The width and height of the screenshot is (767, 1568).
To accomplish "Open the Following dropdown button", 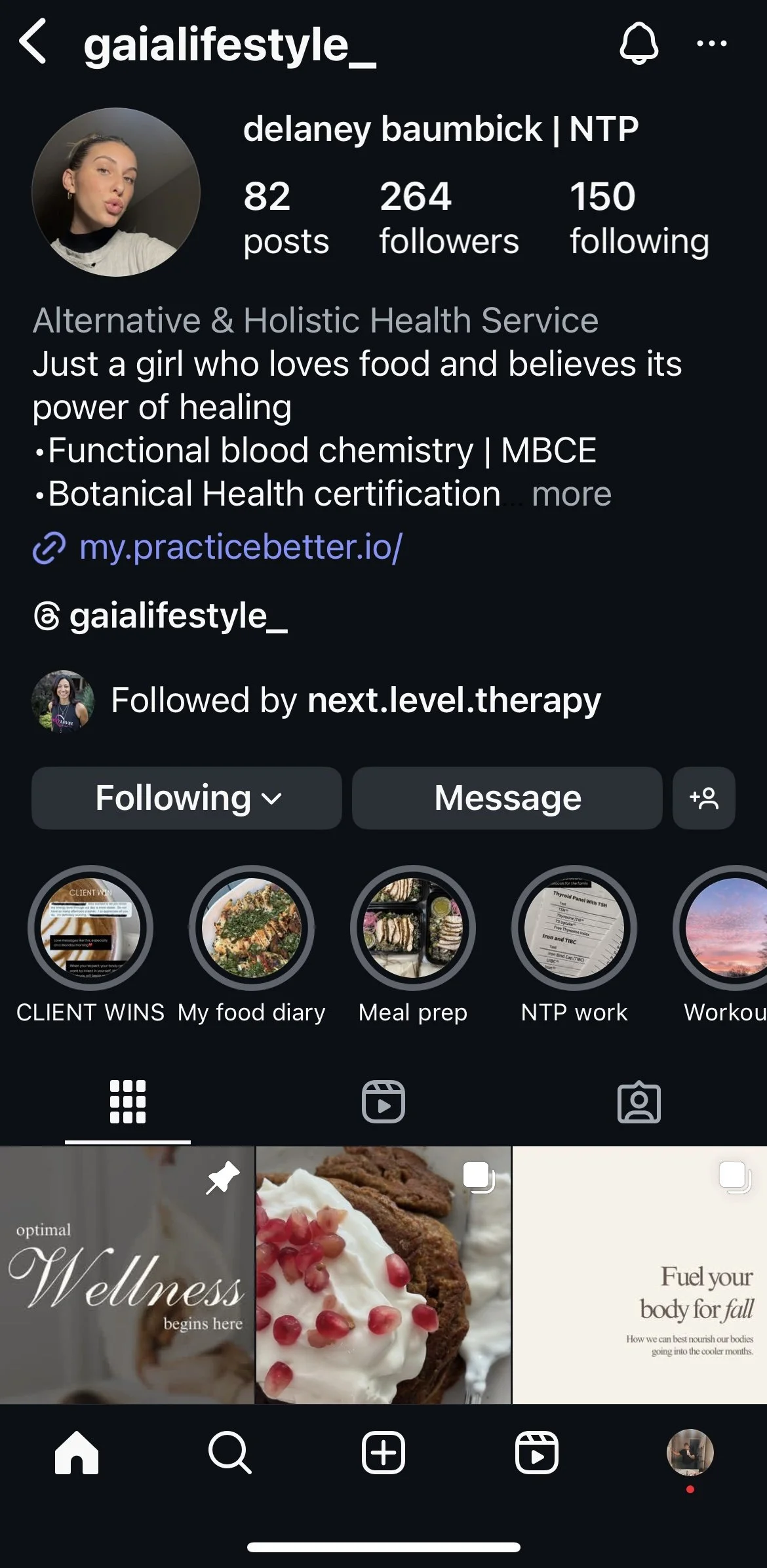I will pyautogui.click(x=187, y=798).
